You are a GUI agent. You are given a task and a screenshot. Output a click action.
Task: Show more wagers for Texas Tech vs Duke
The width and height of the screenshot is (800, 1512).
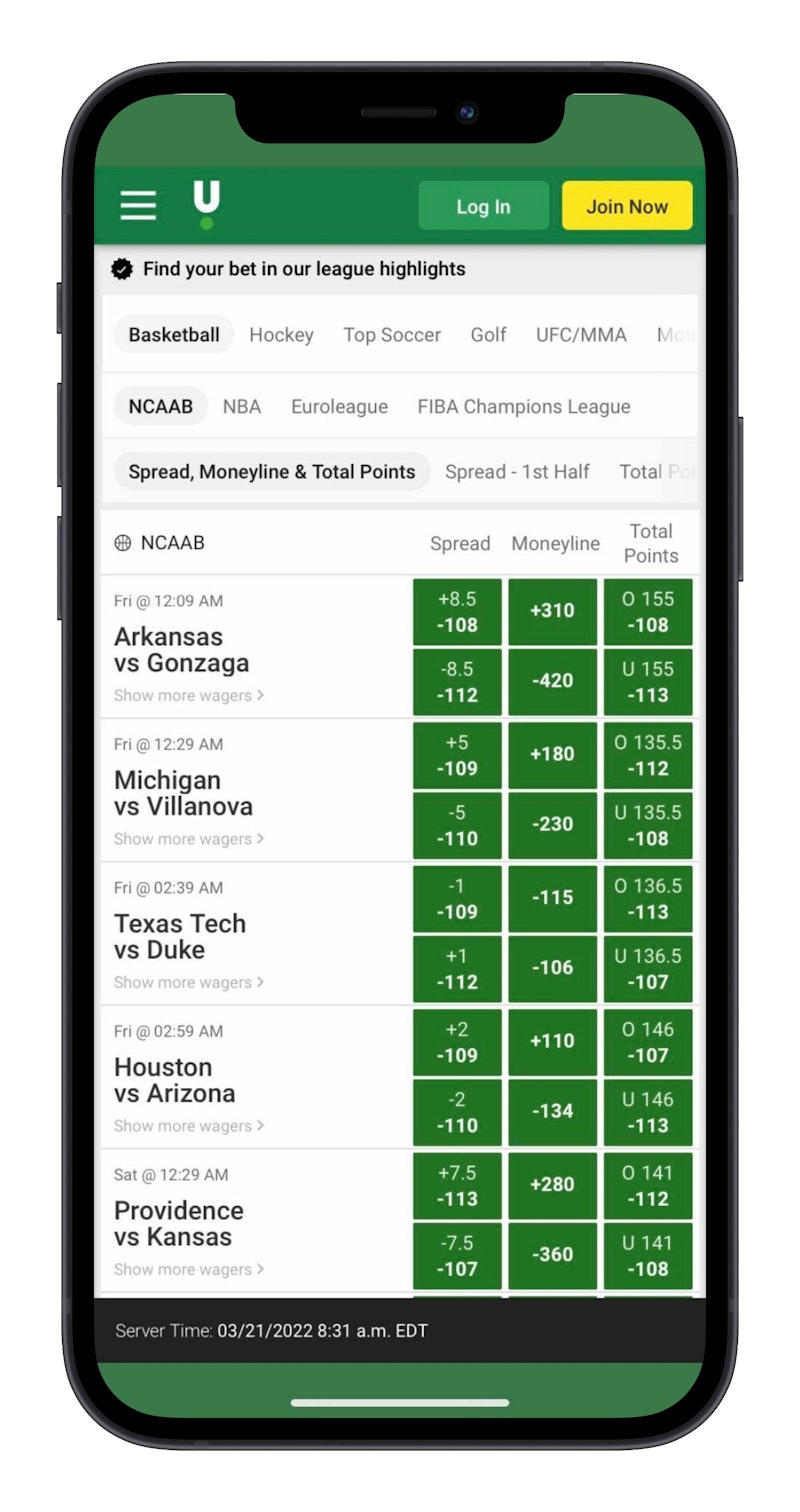point(188,982)
